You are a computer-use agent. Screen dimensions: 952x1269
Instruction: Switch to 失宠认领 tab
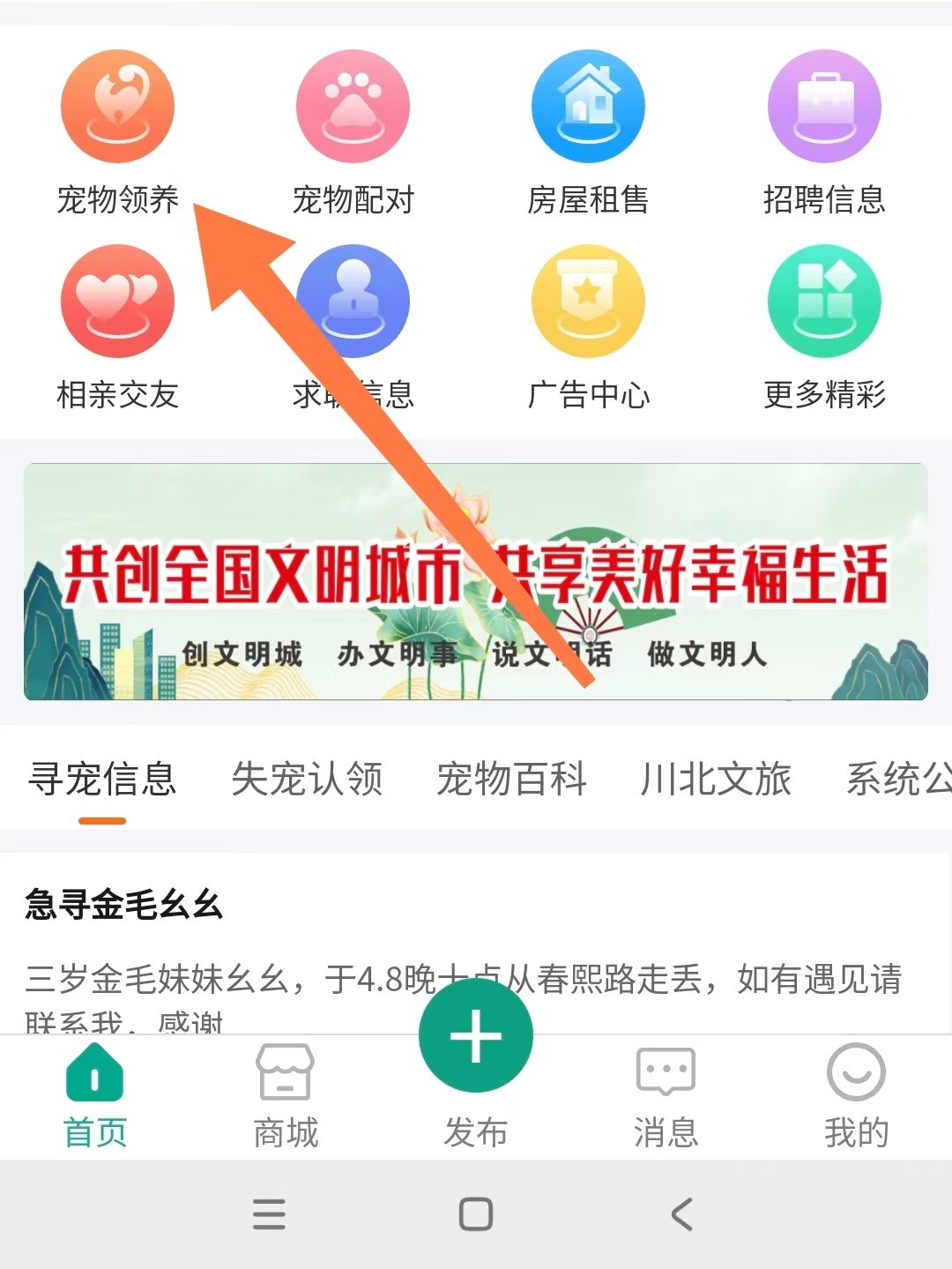tap(307, 780)
